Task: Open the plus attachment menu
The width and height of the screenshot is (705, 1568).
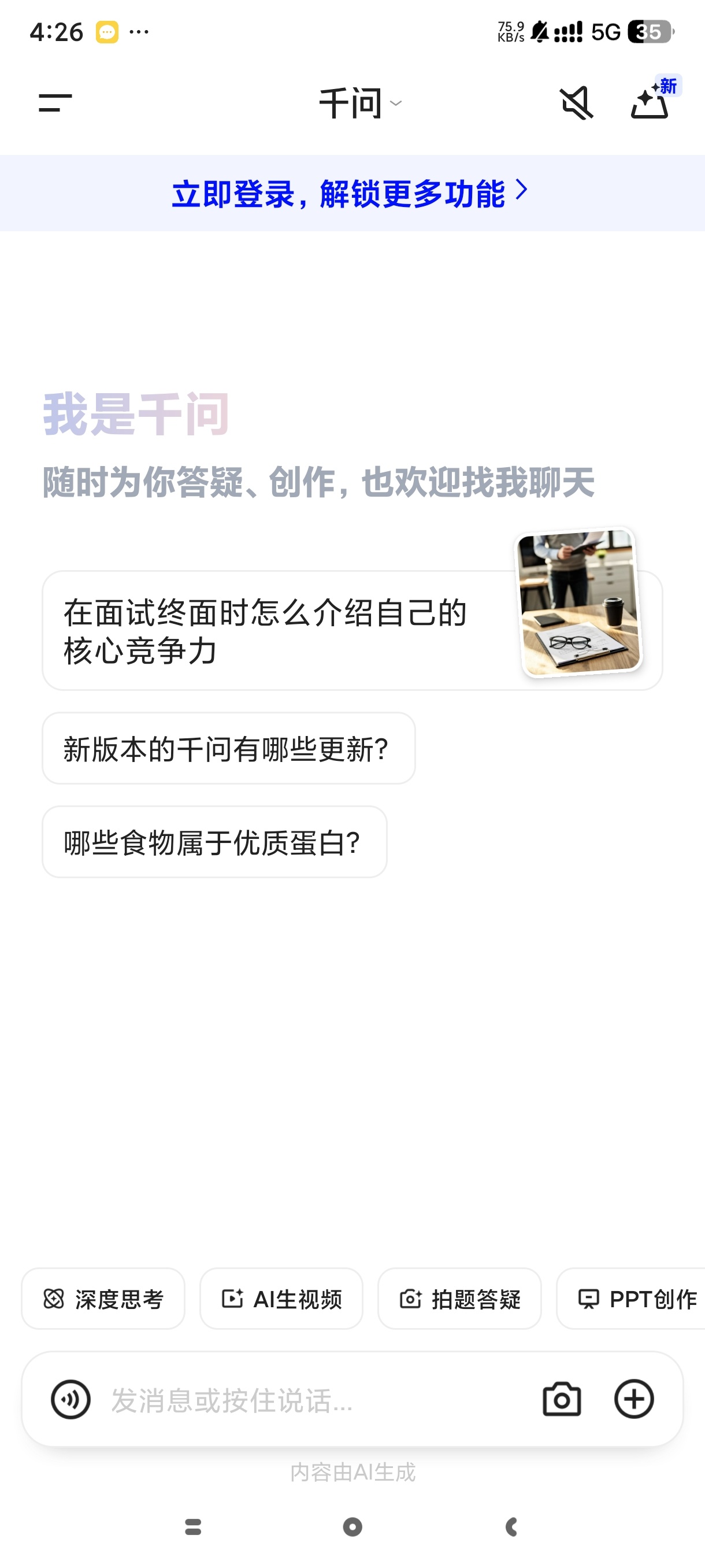Action: tap(634, 1399)
